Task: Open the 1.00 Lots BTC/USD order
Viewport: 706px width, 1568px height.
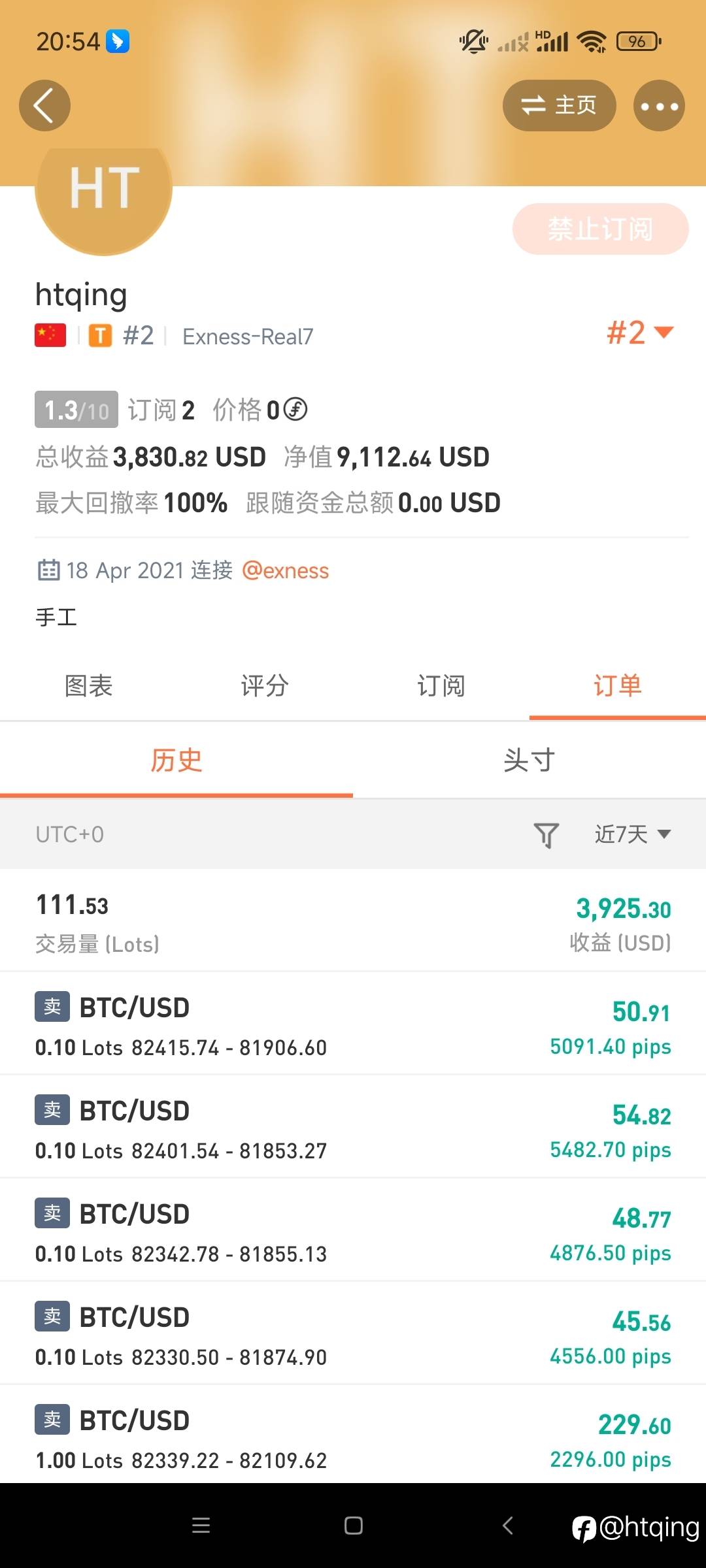Action: tap(353, 1435)
